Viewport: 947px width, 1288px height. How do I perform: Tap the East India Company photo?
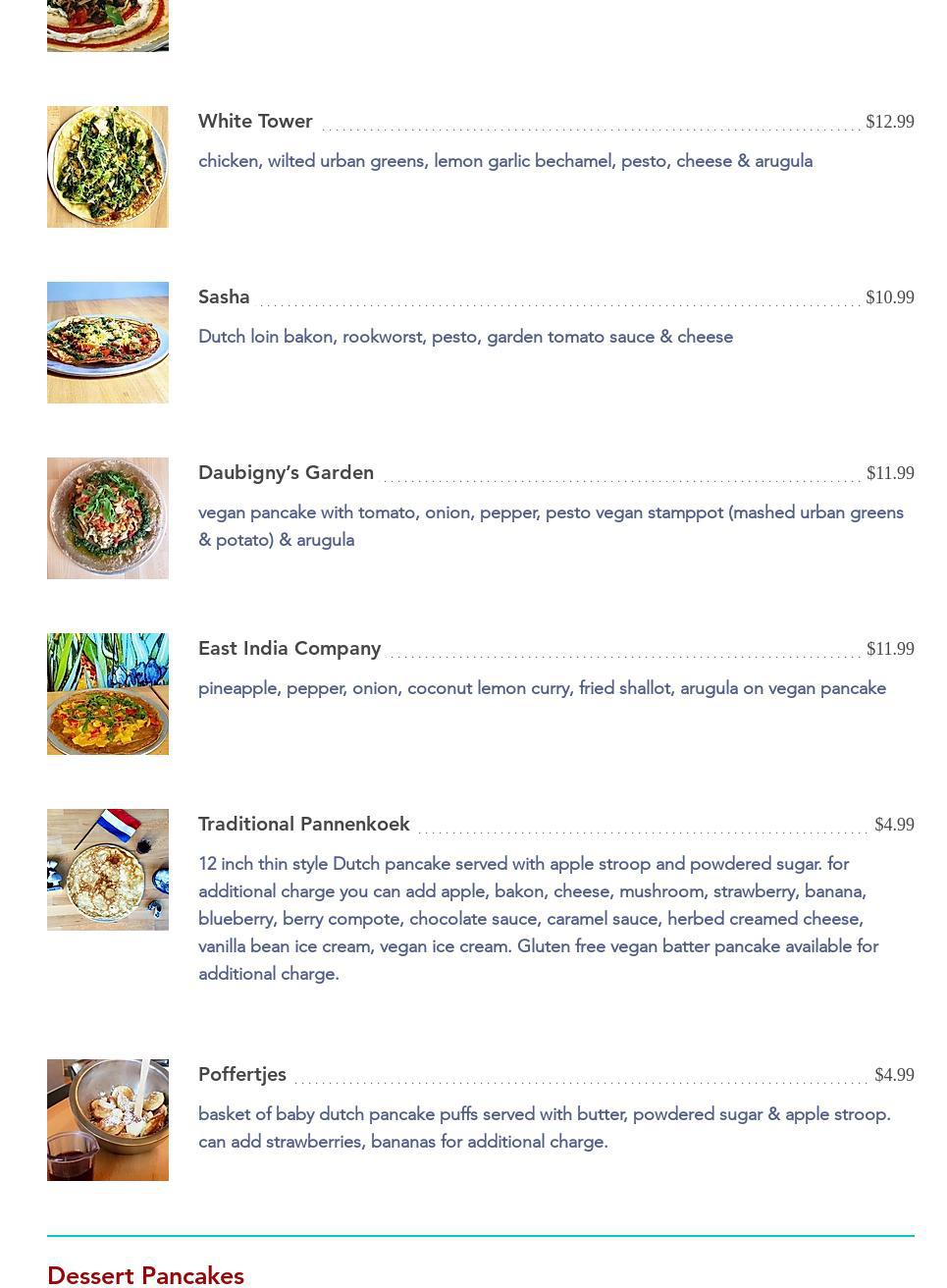[x=108, y=694]
